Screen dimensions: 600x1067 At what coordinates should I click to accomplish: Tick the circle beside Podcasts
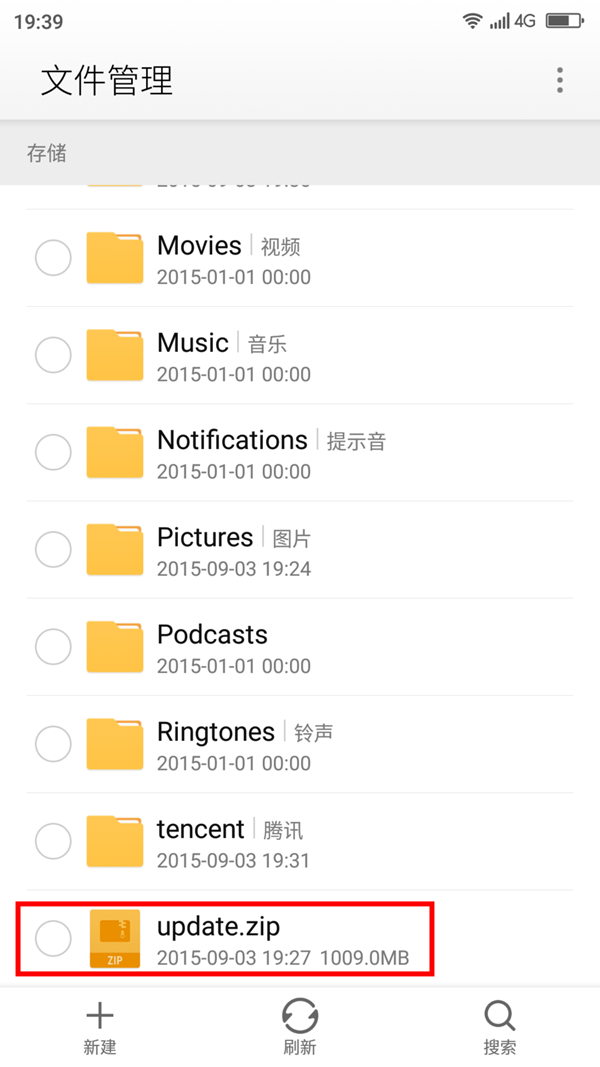[53, 646]
